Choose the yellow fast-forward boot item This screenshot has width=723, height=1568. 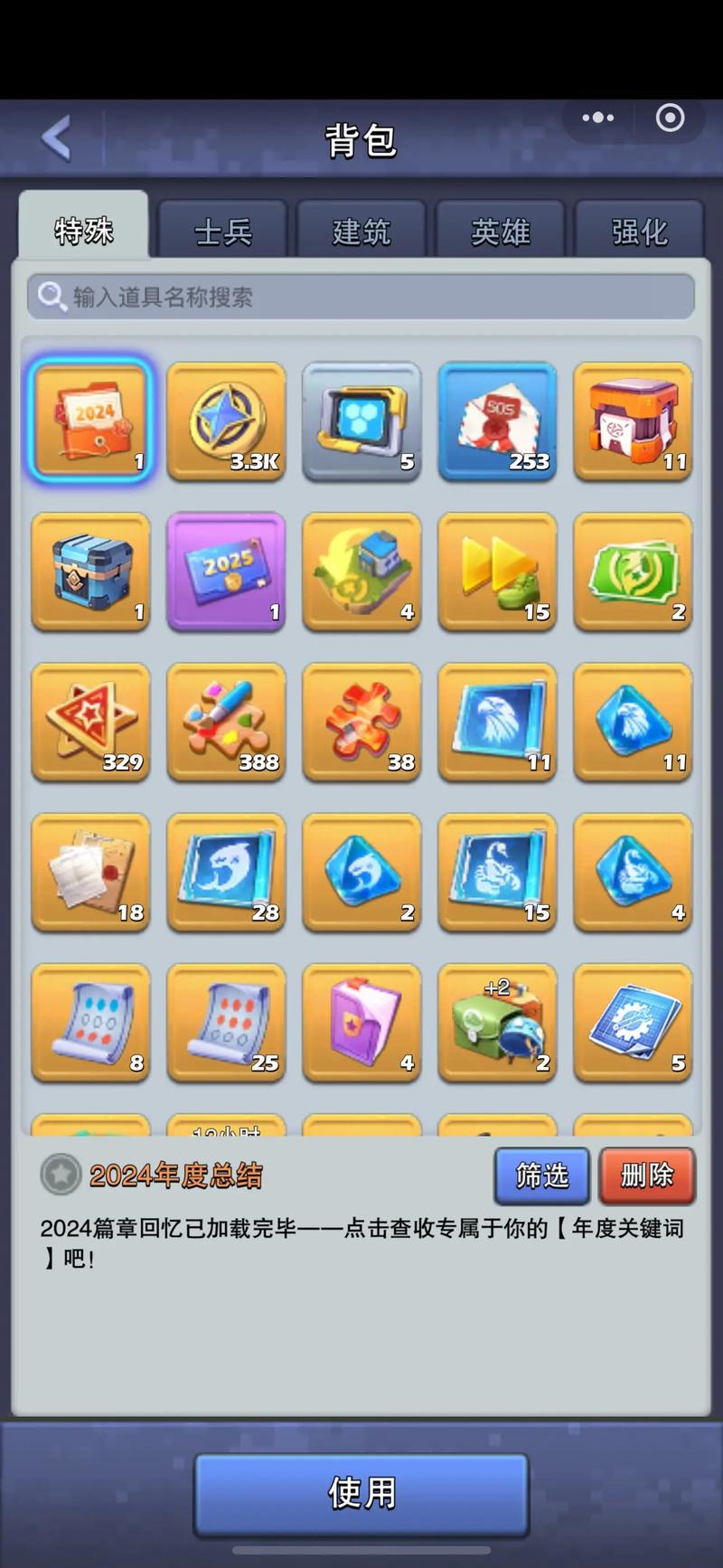point(497,571)
